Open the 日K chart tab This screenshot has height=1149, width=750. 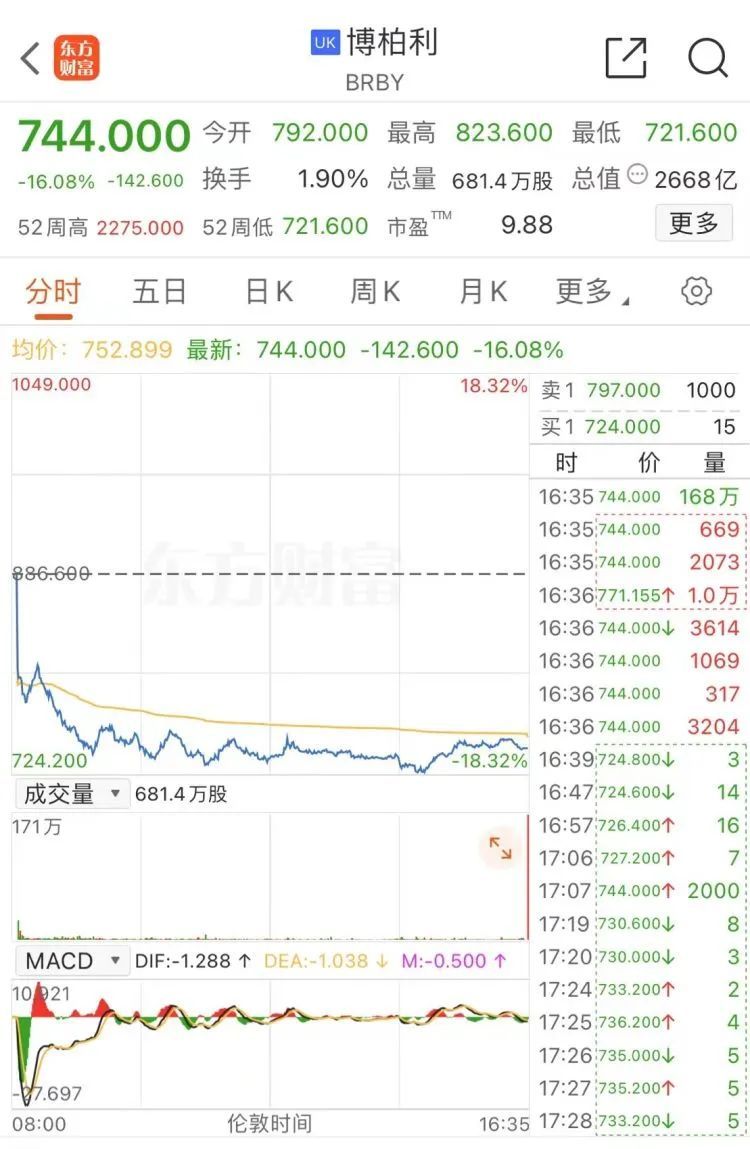pyautogui.click(x=269, y=292)
